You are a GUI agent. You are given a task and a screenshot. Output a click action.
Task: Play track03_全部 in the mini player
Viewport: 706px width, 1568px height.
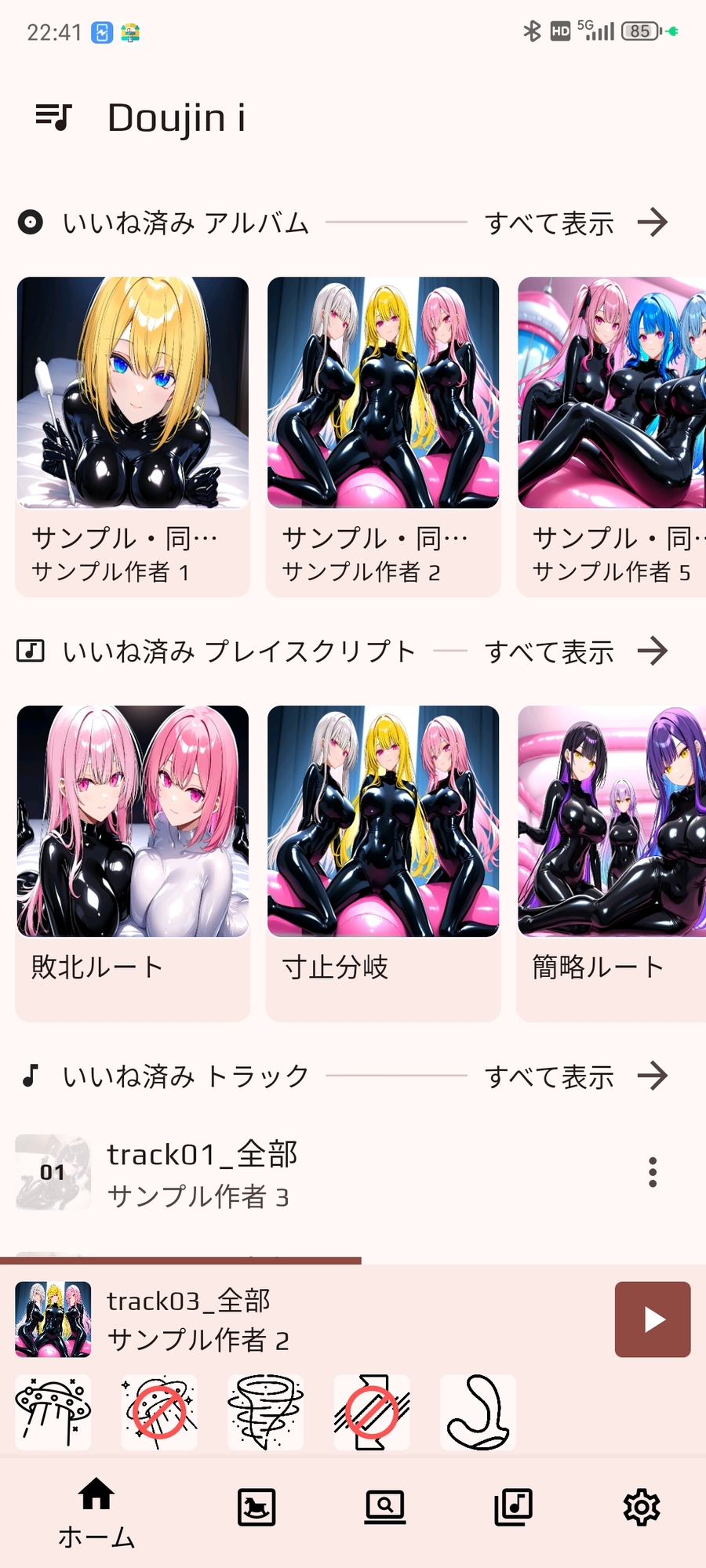tap(652, 1319)
